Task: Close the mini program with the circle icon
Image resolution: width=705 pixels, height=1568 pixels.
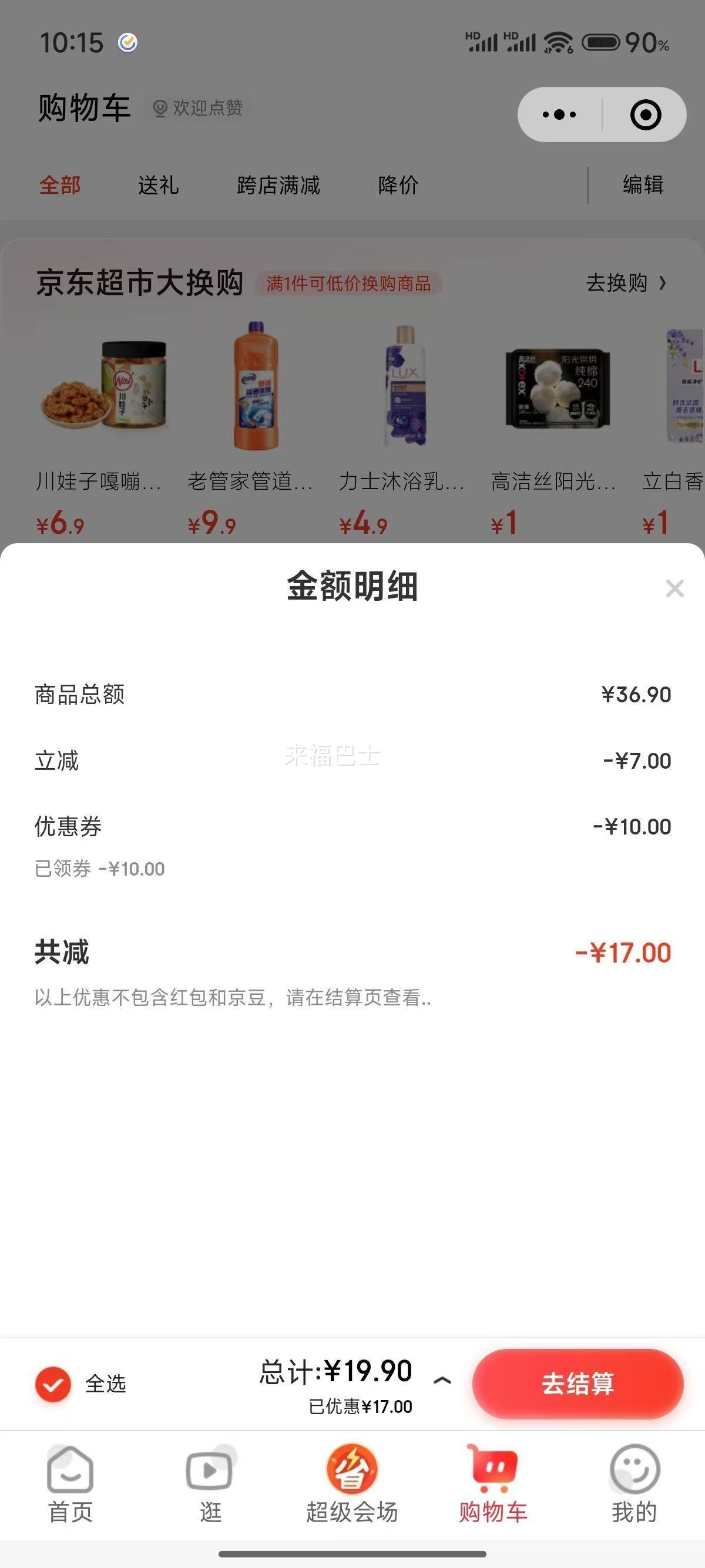Action: (x=645, y=115)
